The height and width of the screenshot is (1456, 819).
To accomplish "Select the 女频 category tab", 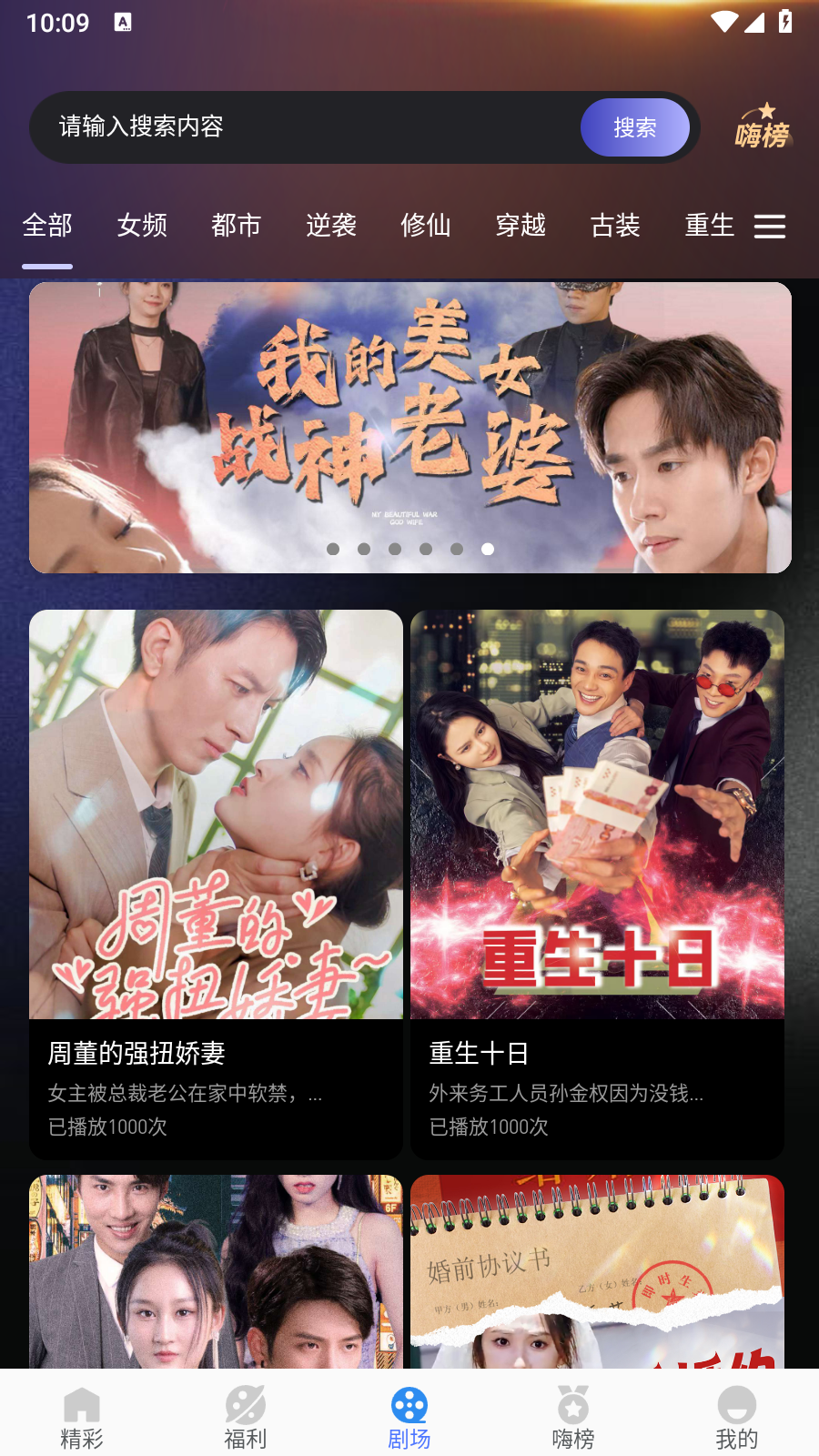I will [x=142, y=226].
